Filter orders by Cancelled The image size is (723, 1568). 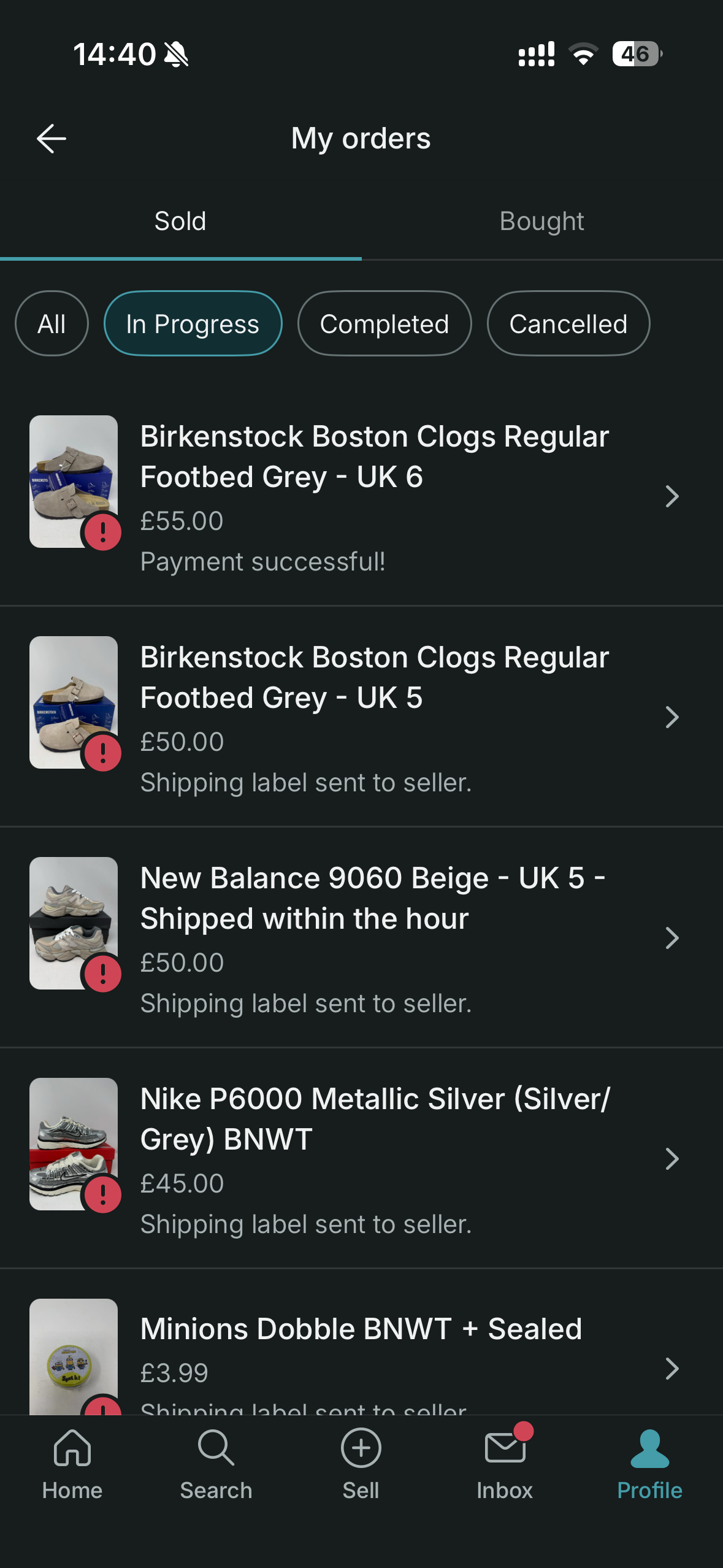[568, 324]
